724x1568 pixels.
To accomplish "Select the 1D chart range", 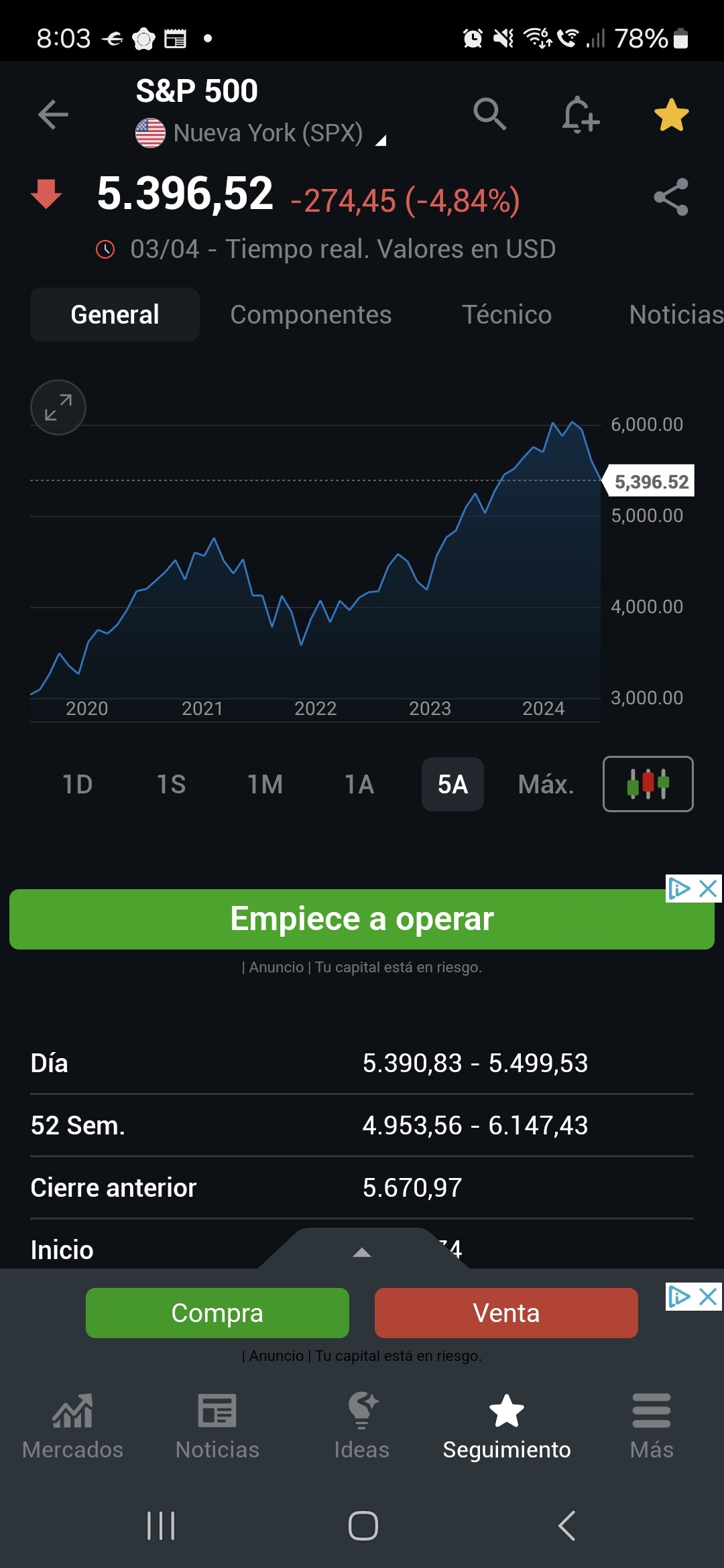I will (77, 784).
